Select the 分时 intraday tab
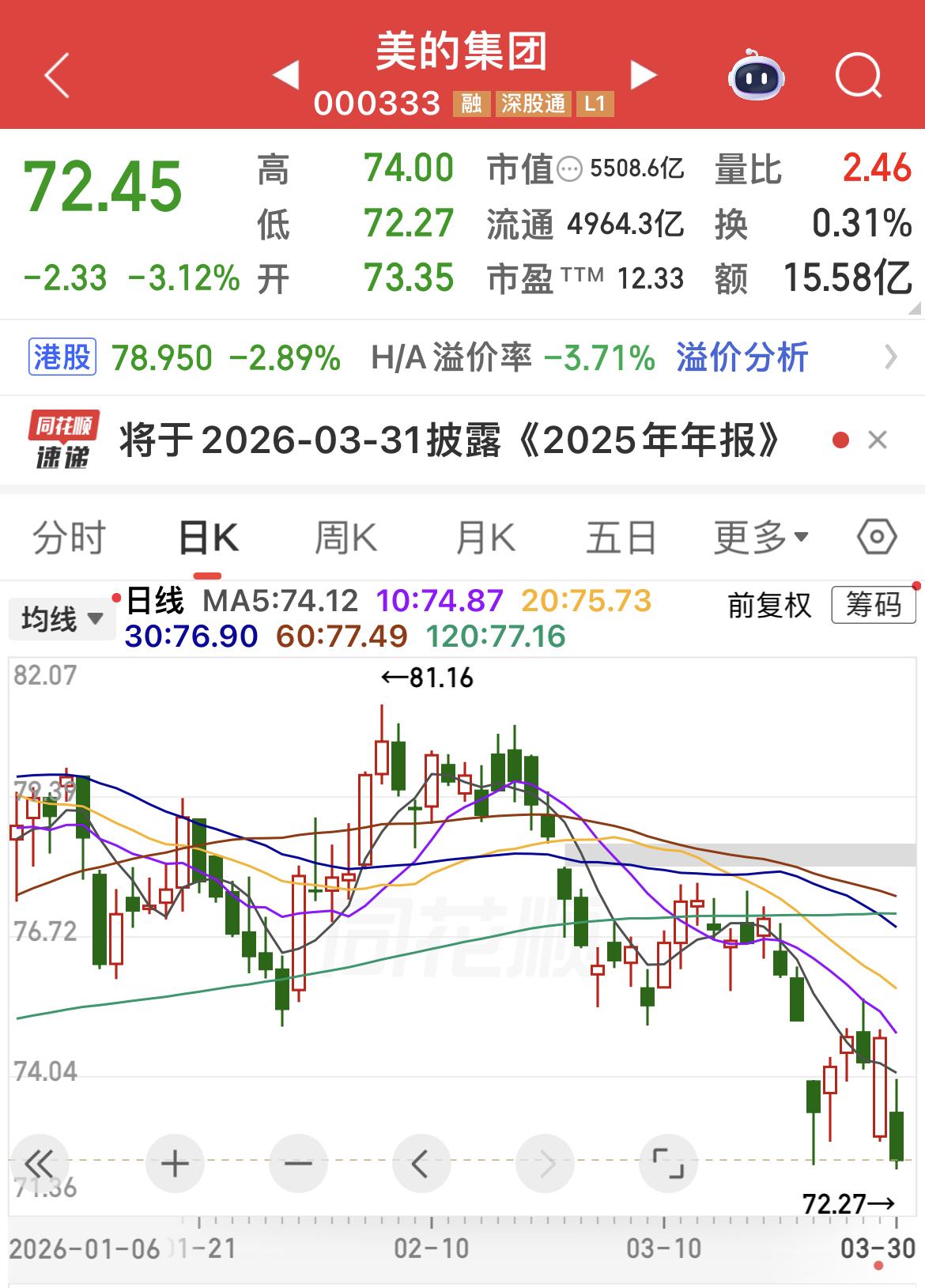This screenshot has width=925, height=1288. click(70, 536)
